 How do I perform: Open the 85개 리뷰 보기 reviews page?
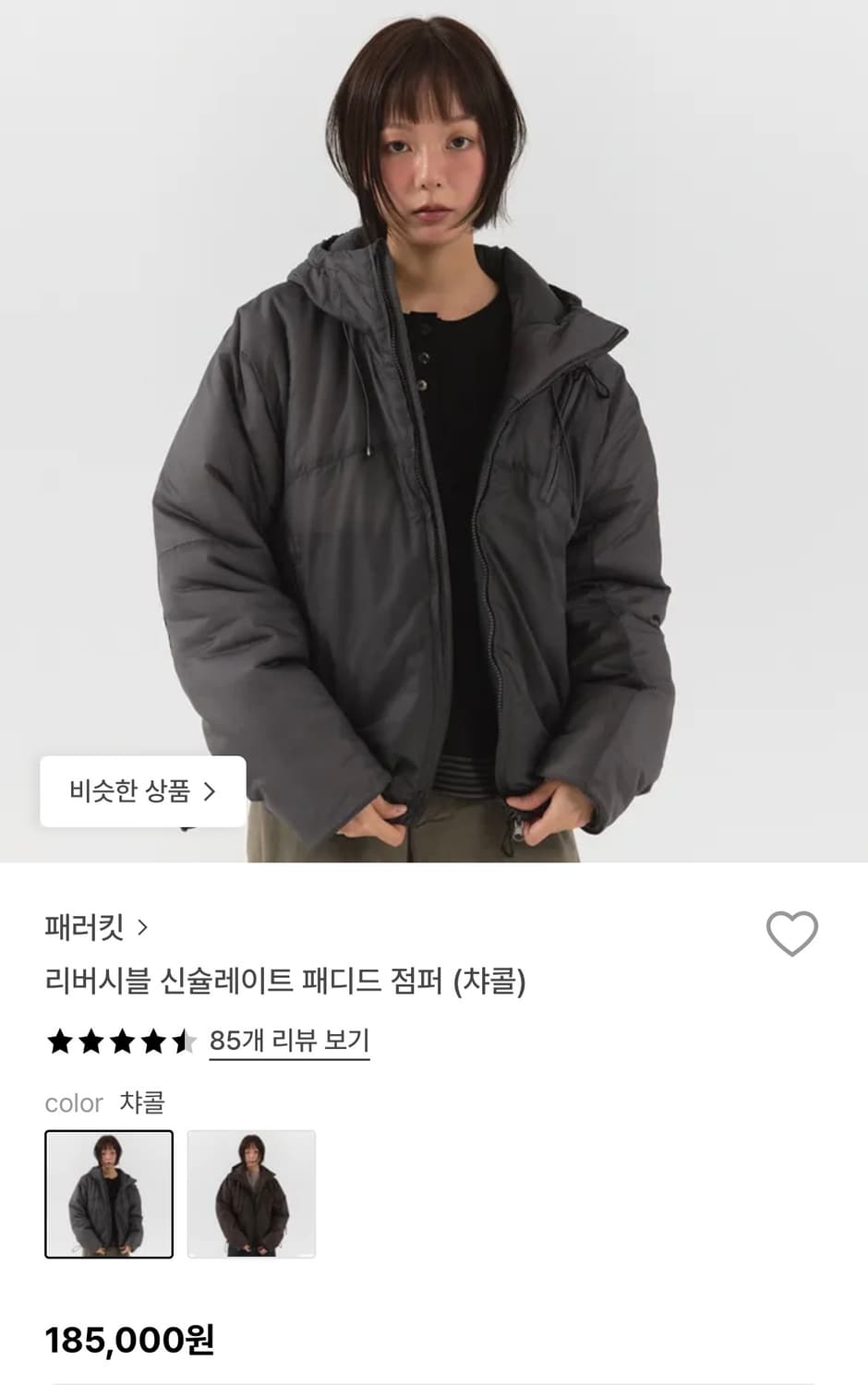[289, 1044]
